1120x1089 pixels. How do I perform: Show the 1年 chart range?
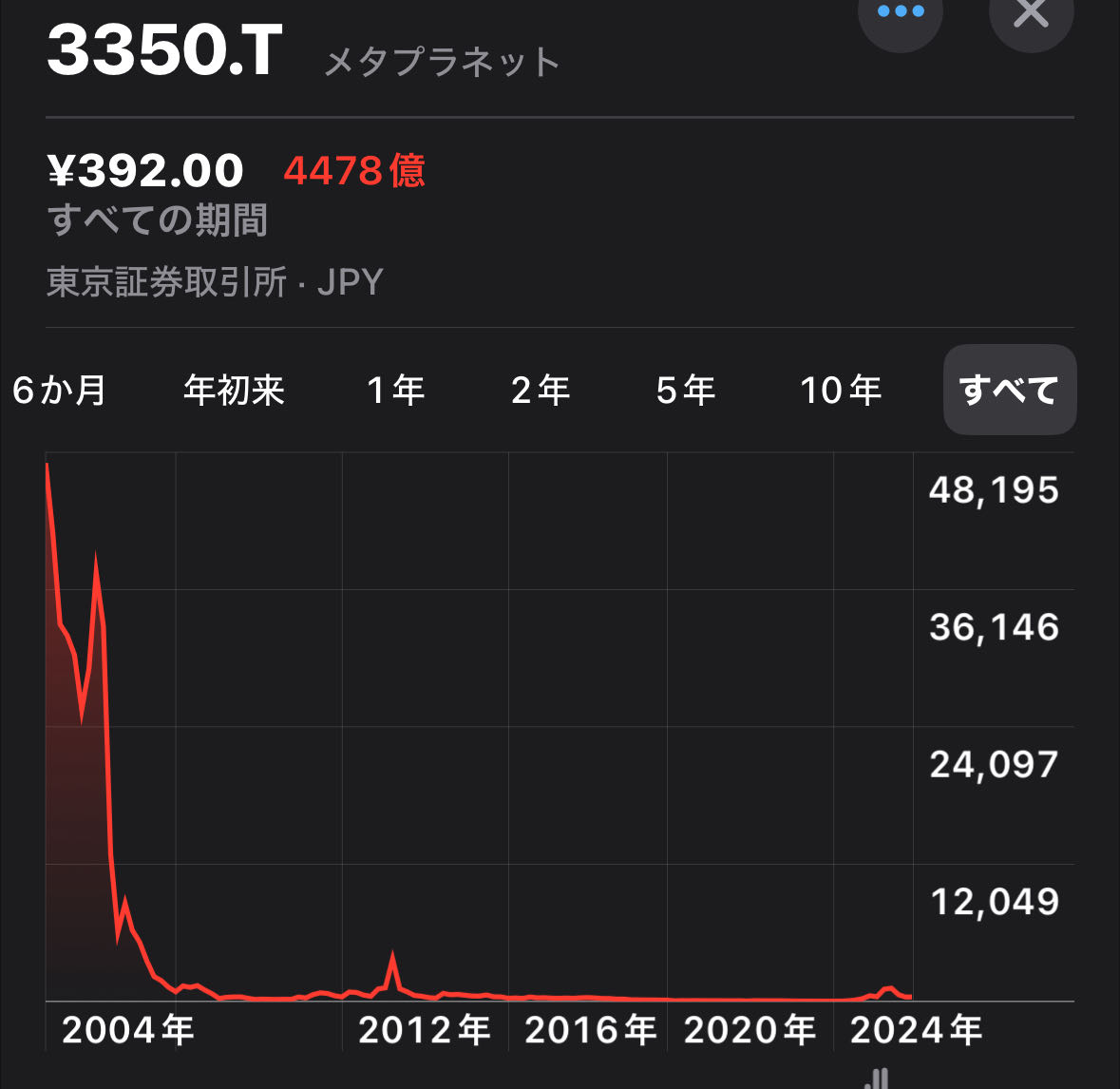tap(395, 390)
